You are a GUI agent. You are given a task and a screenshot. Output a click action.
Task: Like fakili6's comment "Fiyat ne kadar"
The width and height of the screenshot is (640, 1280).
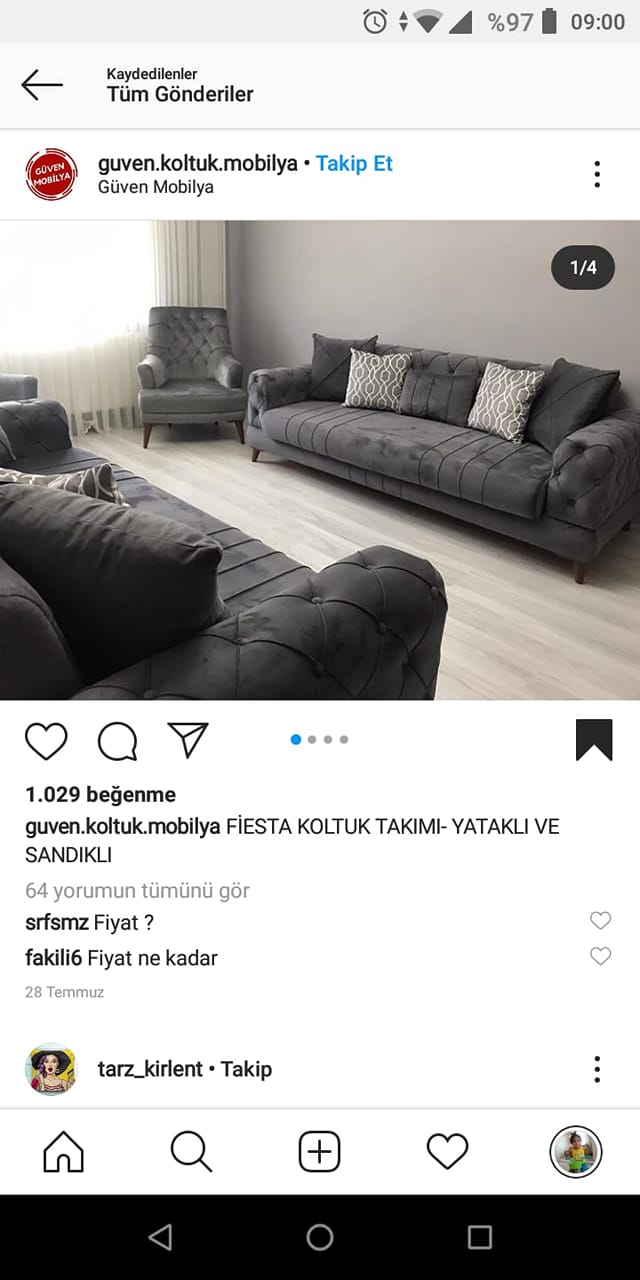[600, 957]
